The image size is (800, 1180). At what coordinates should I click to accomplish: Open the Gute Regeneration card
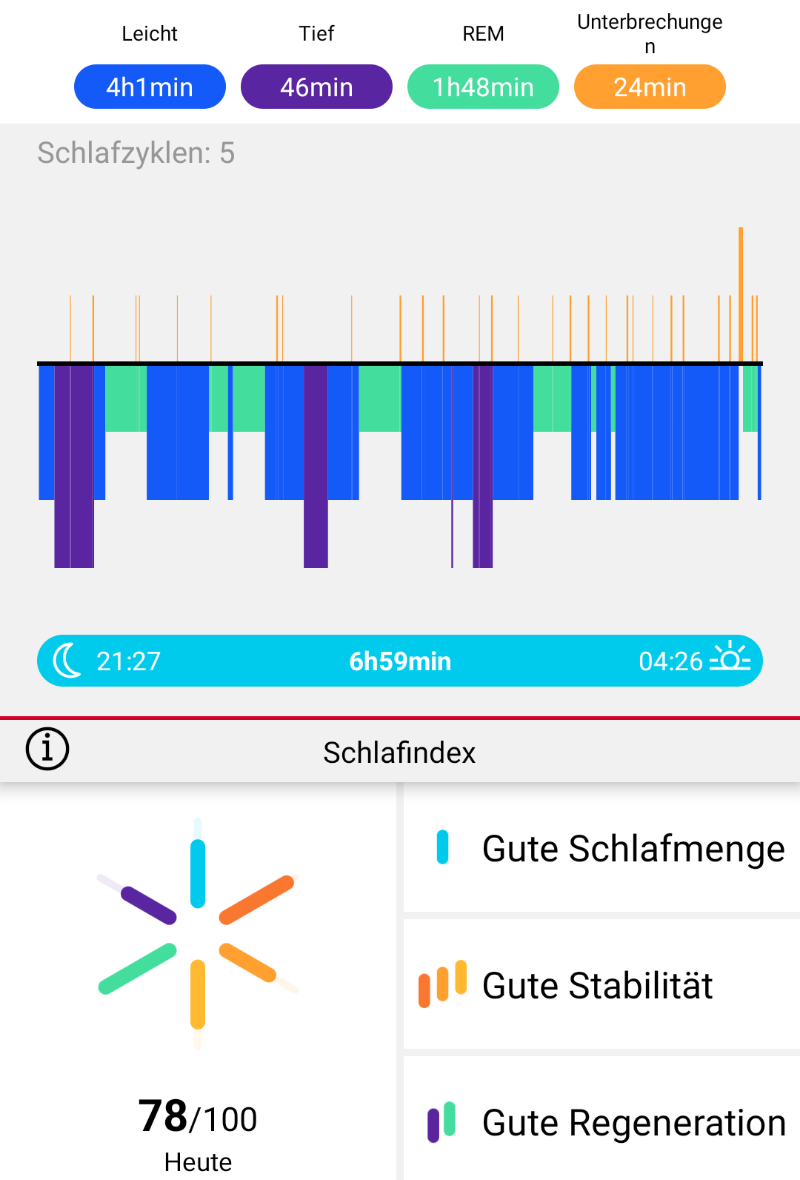(x=602, y=1122)
